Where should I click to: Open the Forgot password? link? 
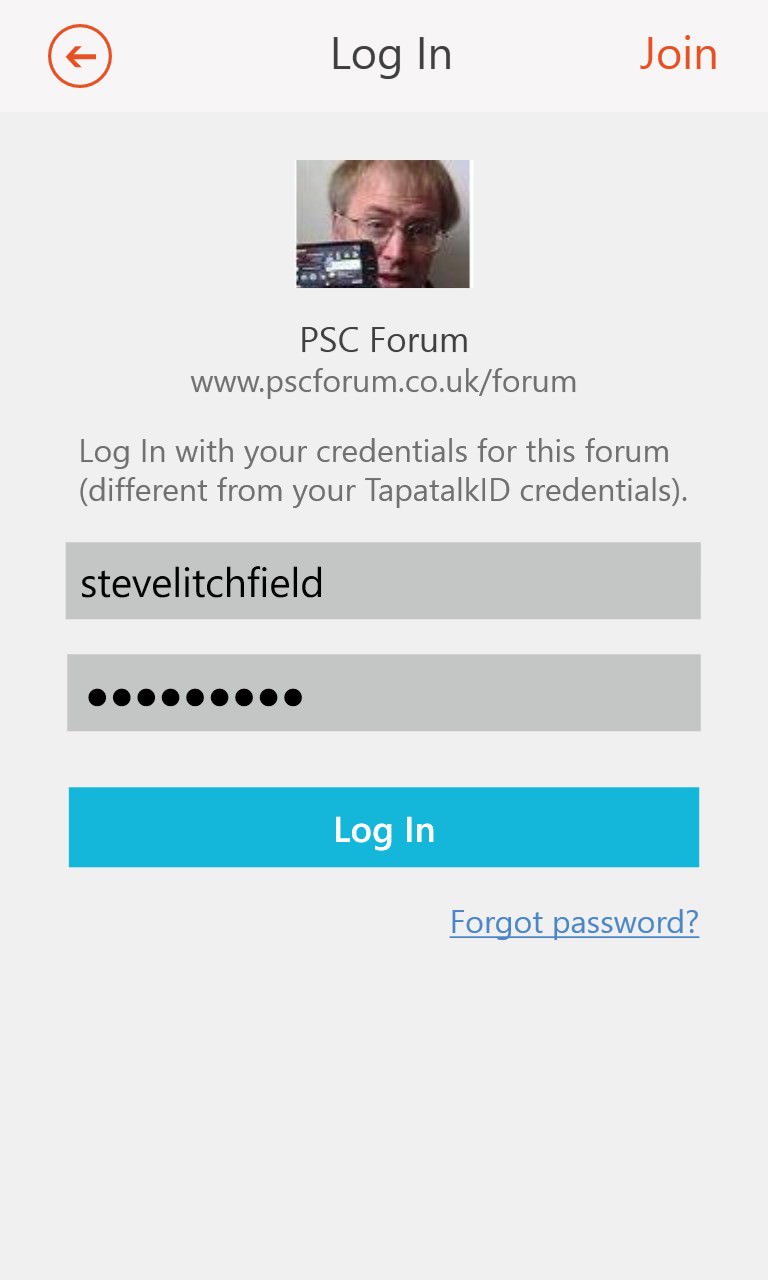tap(575, 921)
